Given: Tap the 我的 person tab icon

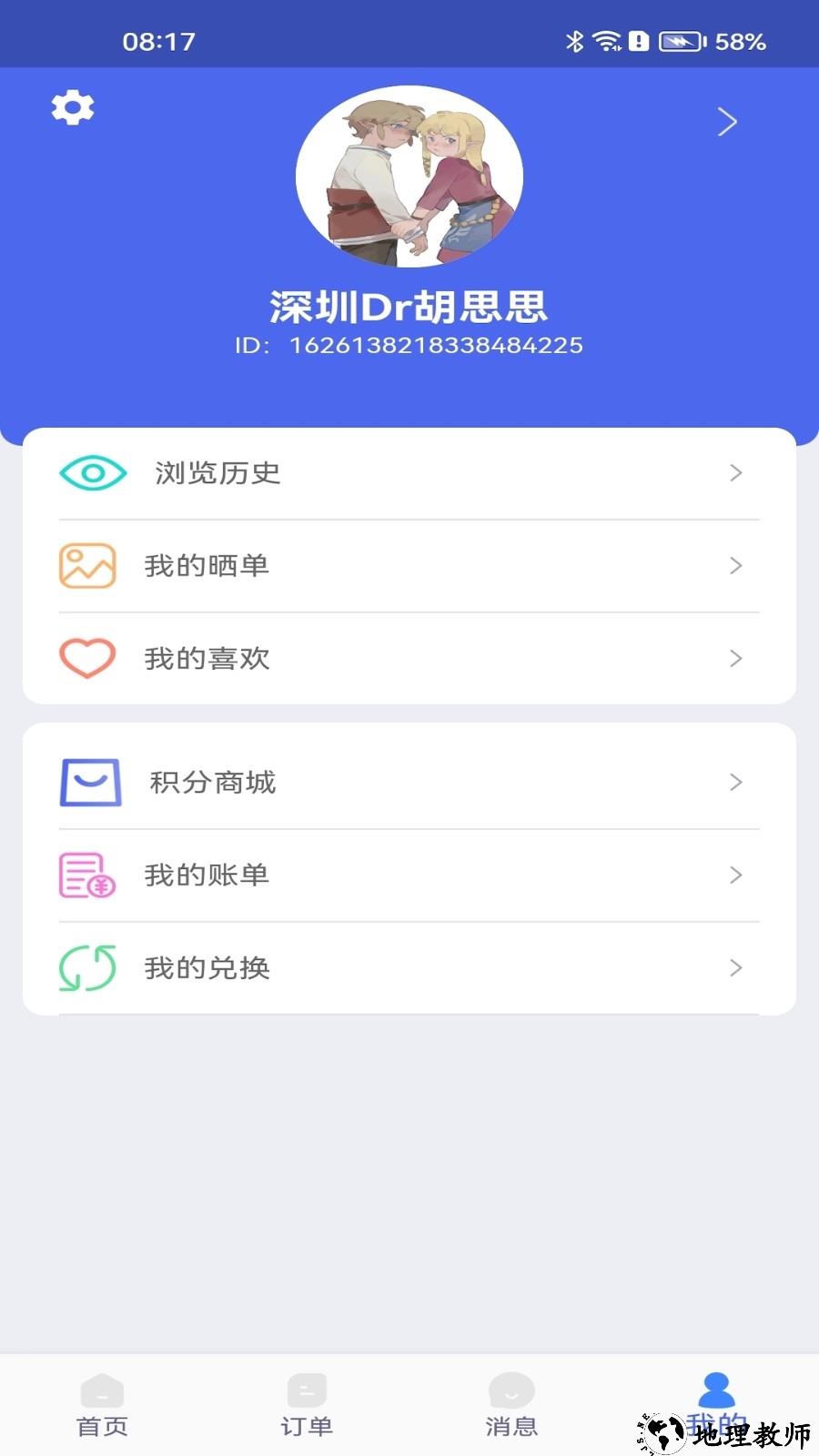Looking at the screenshot, I should coord(717,1388).
